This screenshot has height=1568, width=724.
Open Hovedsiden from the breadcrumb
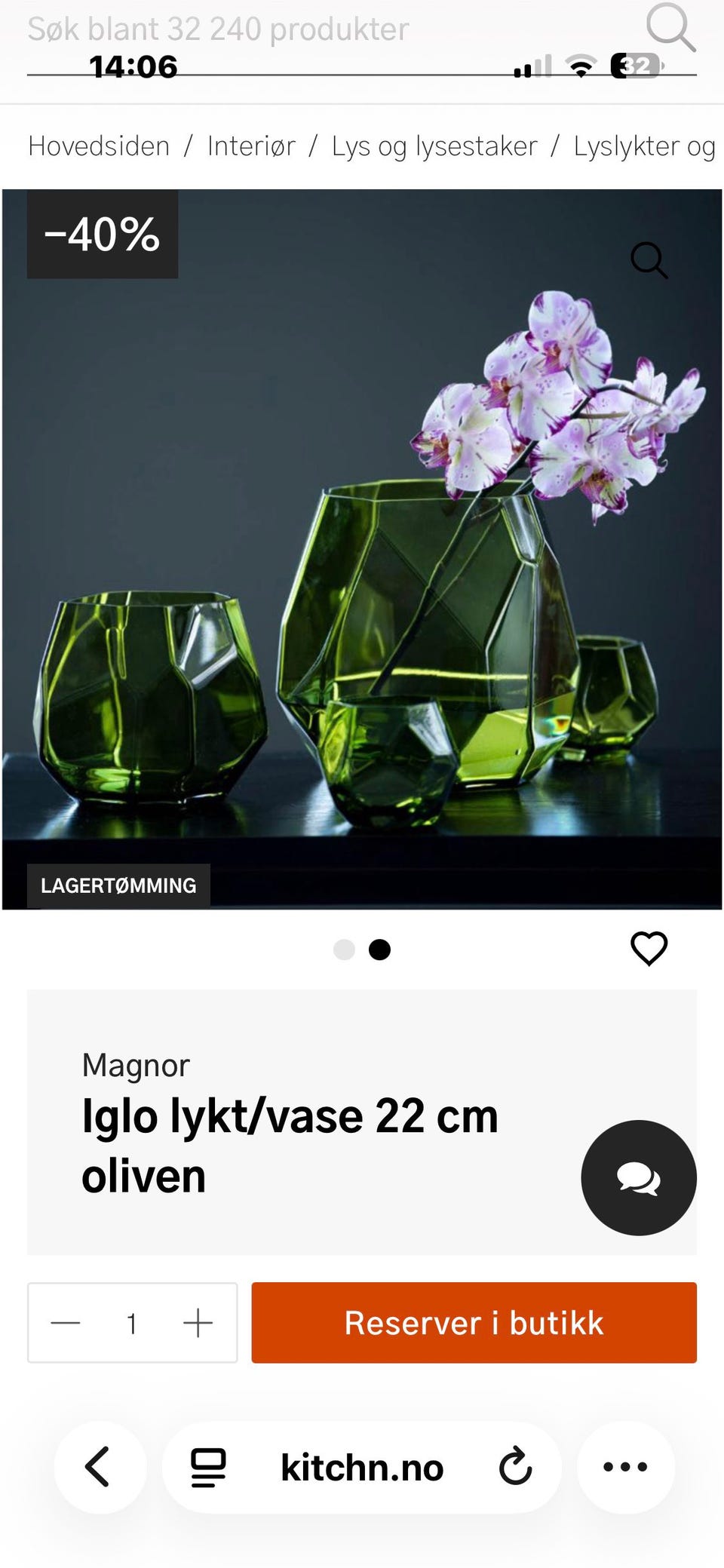[x=98, y=146]
